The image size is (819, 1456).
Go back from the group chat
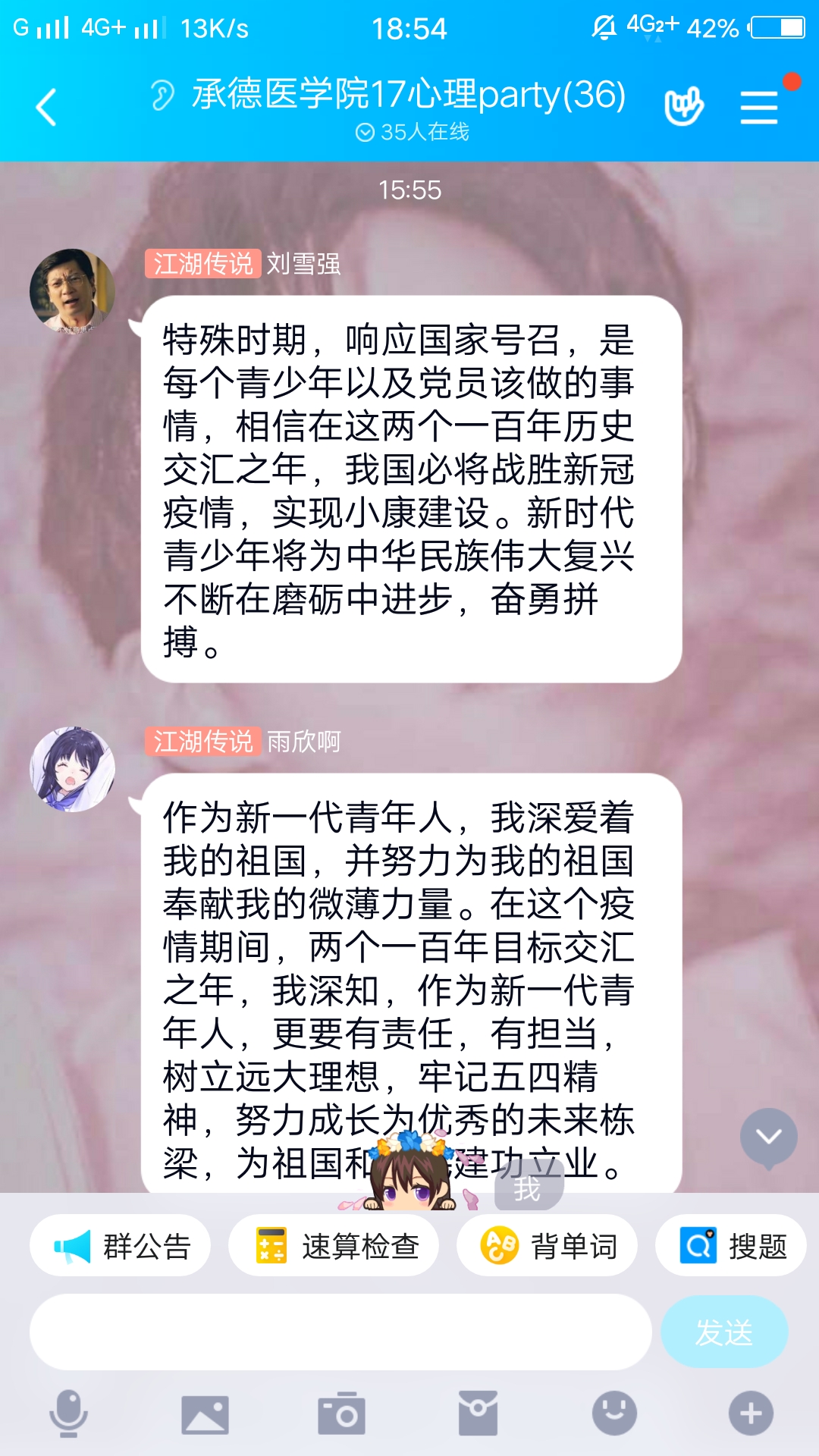[47, 107]
